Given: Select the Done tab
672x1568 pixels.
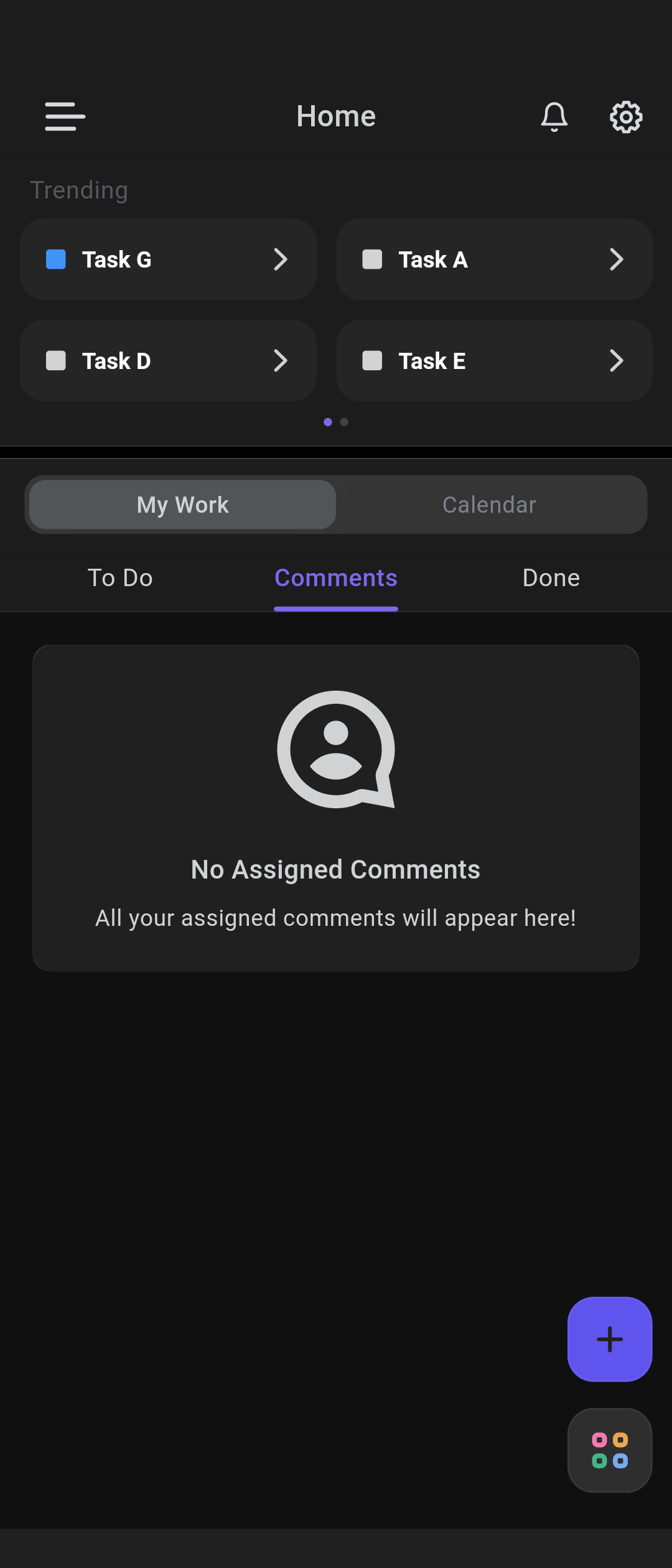Looking at the screenshot, I should click(x=551, y=577).
